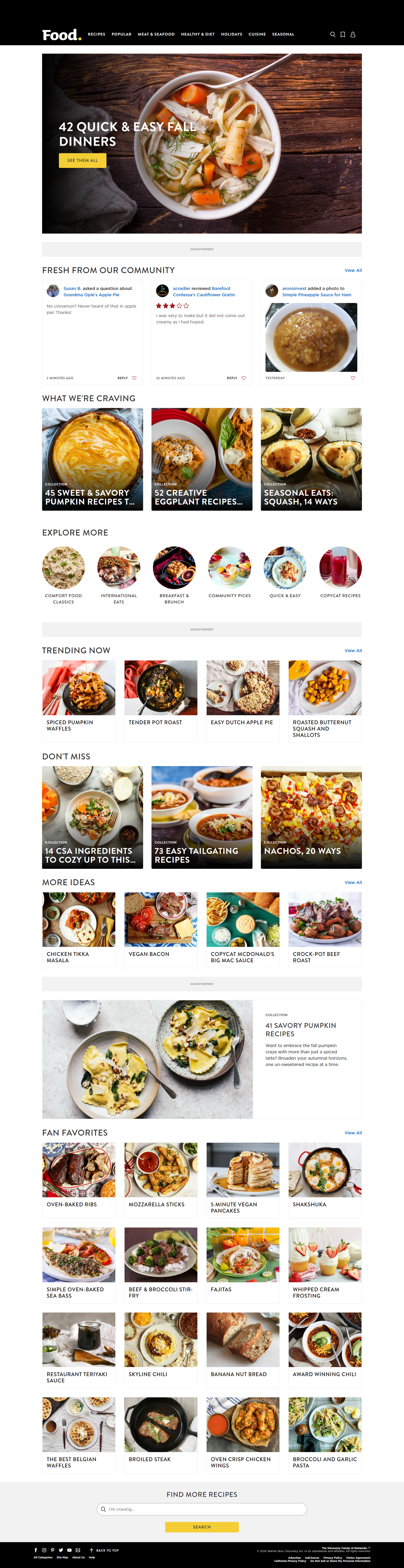Screen dimensions: 404x1568
Task: Focus the I'm craving search field
Action: pos(202,1509)
